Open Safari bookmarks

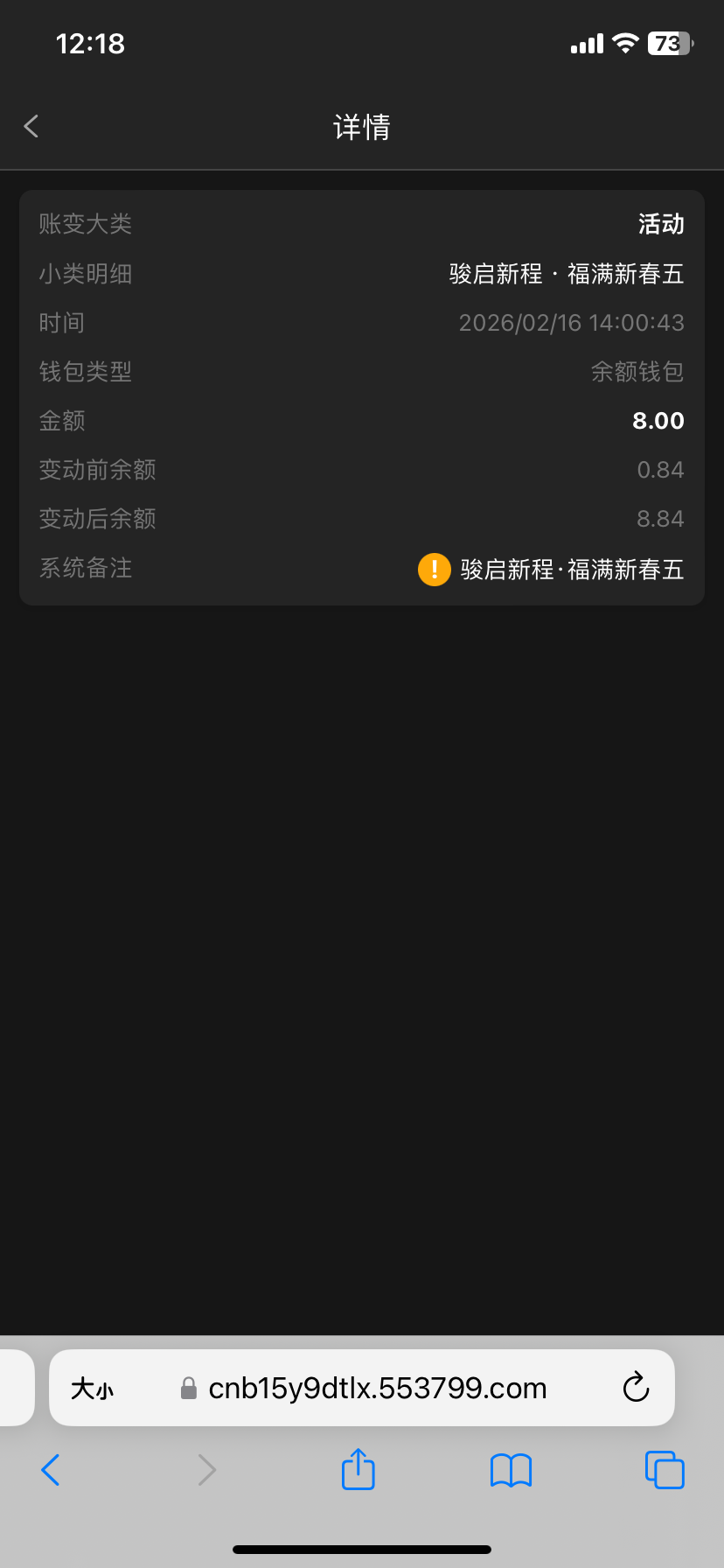point(512,1470)
